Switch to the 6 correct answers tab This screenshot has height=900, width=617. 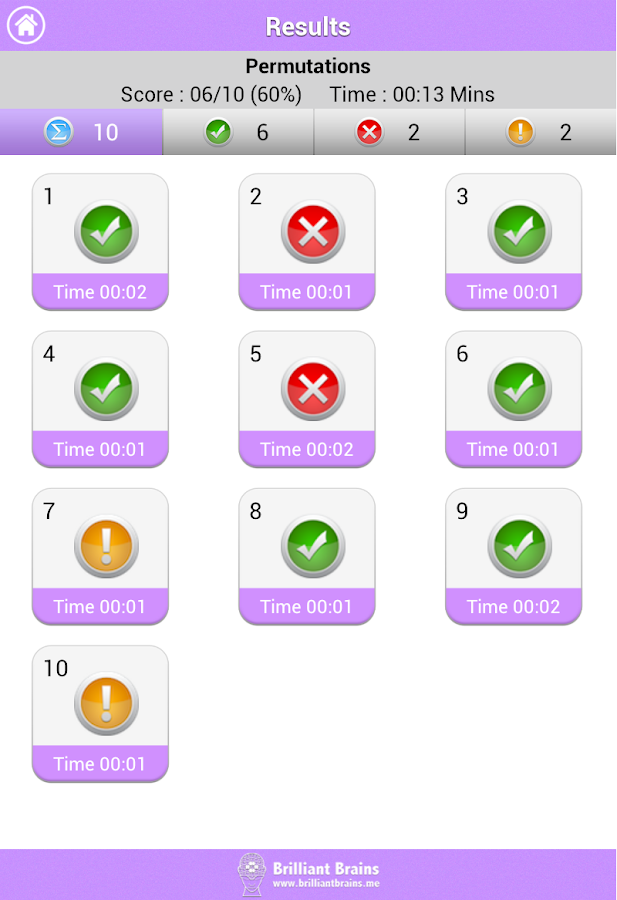click(x=238, y=132)
